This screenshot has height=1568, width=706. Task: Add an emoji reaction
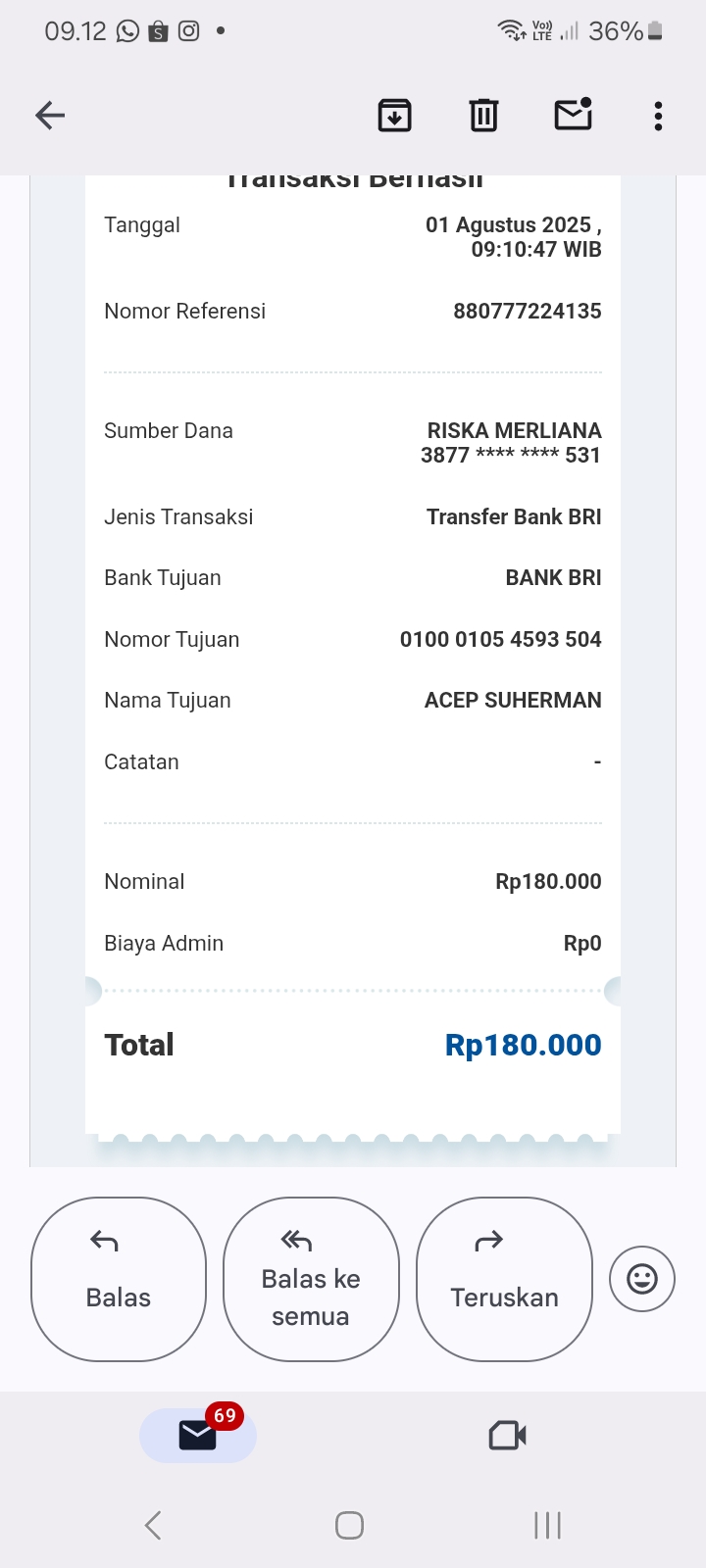642,1279
